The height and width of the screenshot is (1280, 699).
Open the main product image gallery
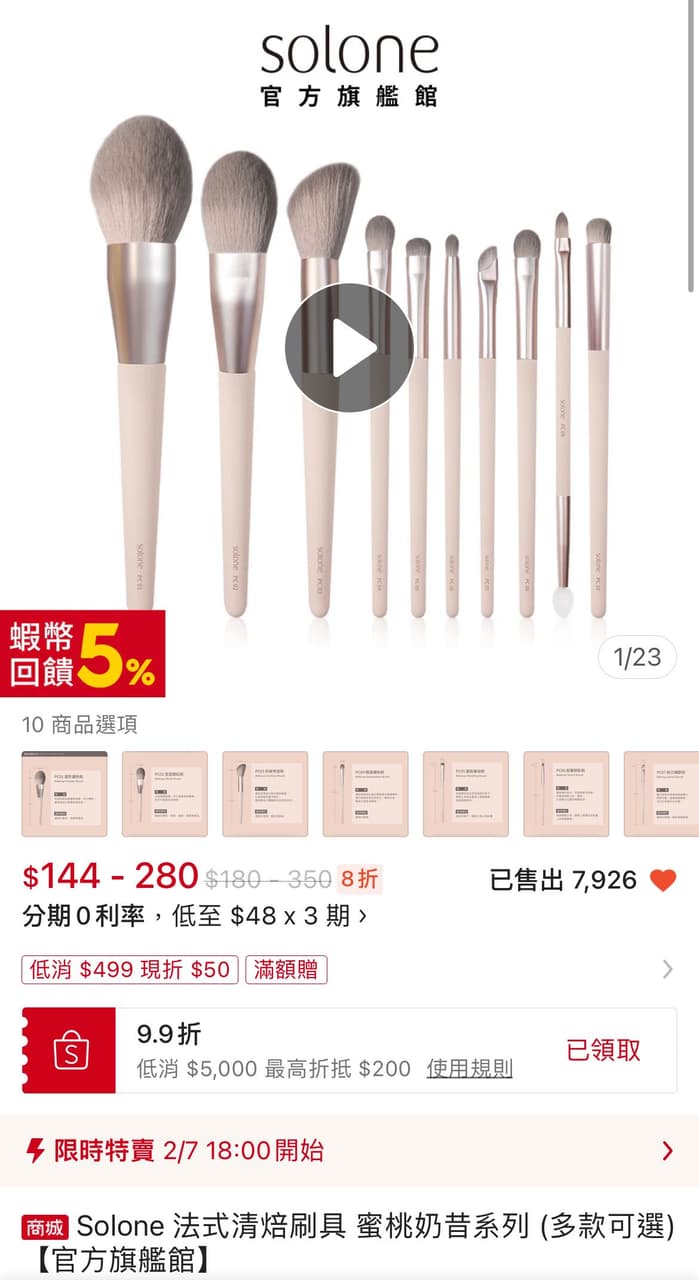(x=500, y=480)
